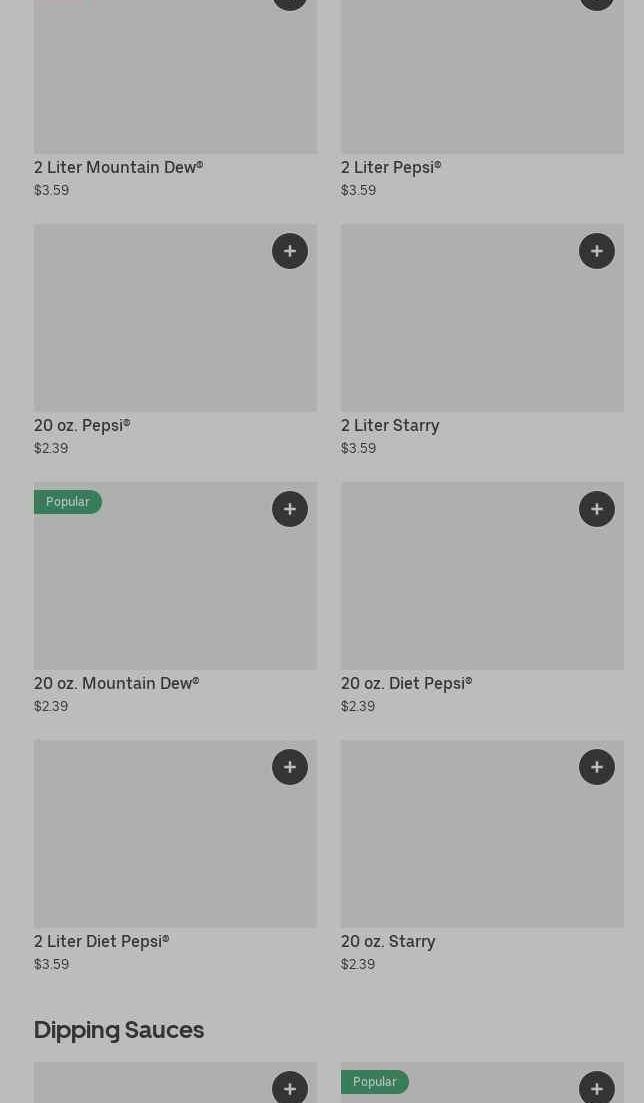Screen dimensions: 644x1103
Task: Add 20 oz. Diet Pepsi to cart
Action: point(597,509)
